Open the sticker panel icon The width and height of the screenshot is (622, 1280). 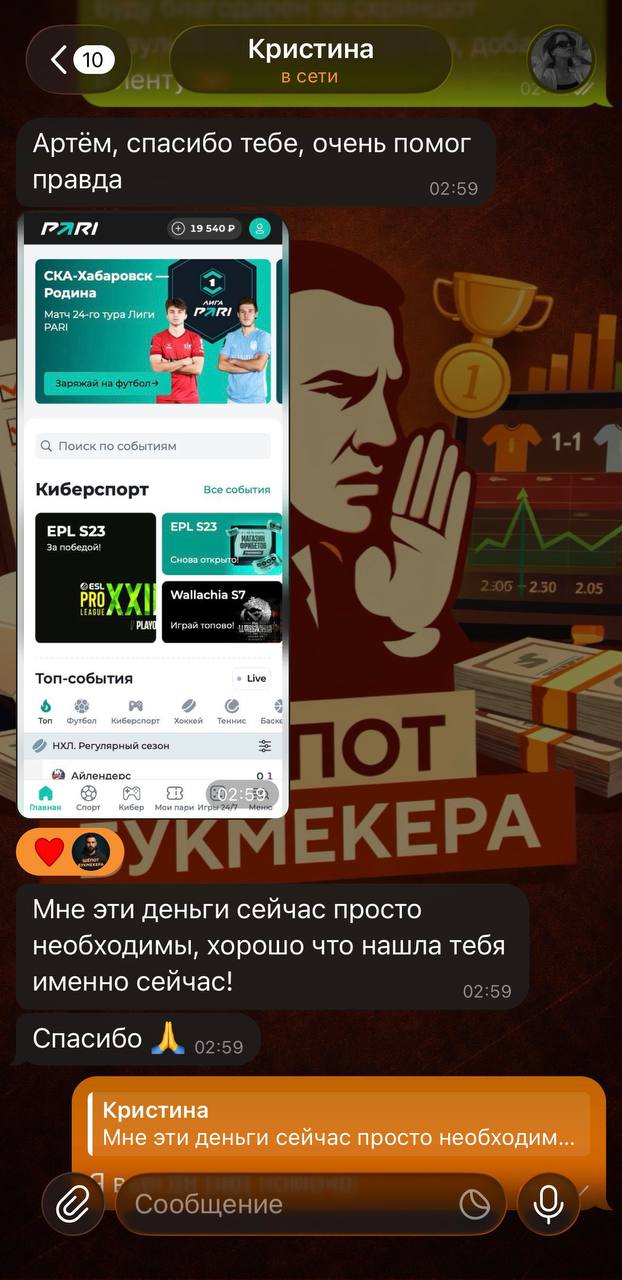point(475,1204)
